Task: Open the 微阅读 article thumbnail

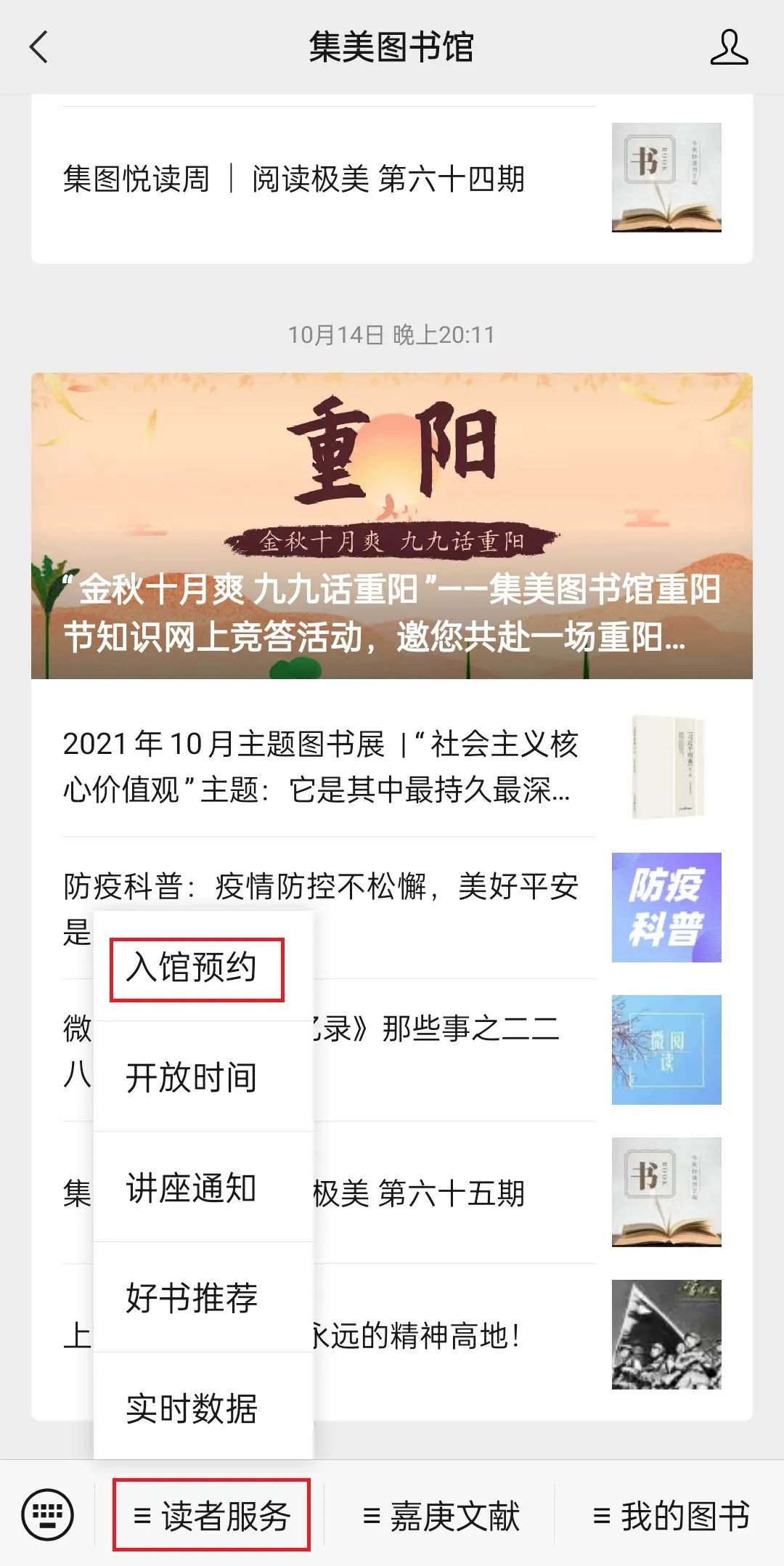Action: tap(666, 1050)
